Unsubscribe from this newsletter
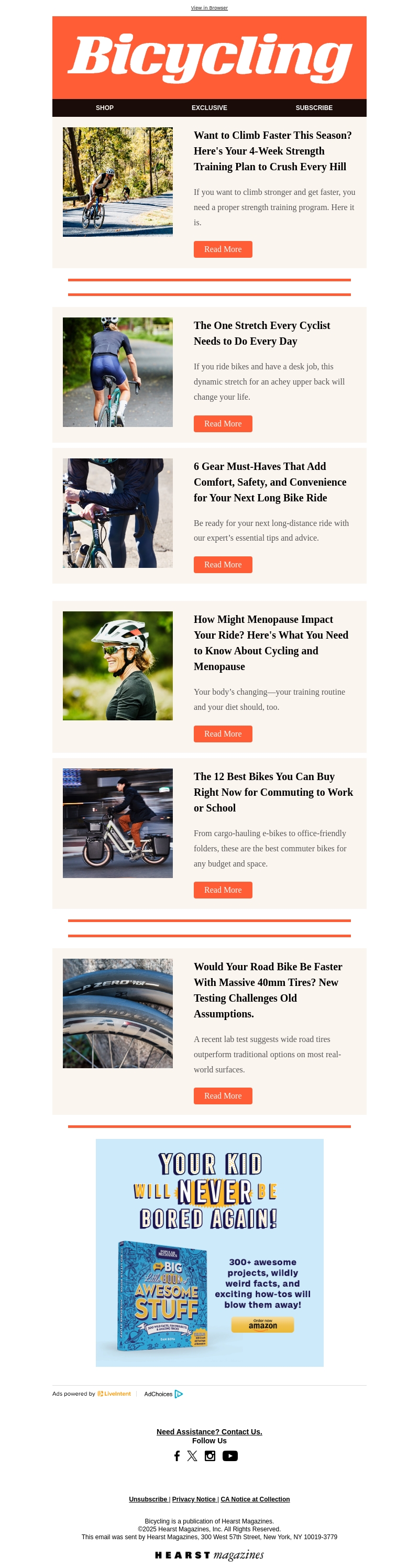This screenshot has height=1568, width=419. point(148,1499)
